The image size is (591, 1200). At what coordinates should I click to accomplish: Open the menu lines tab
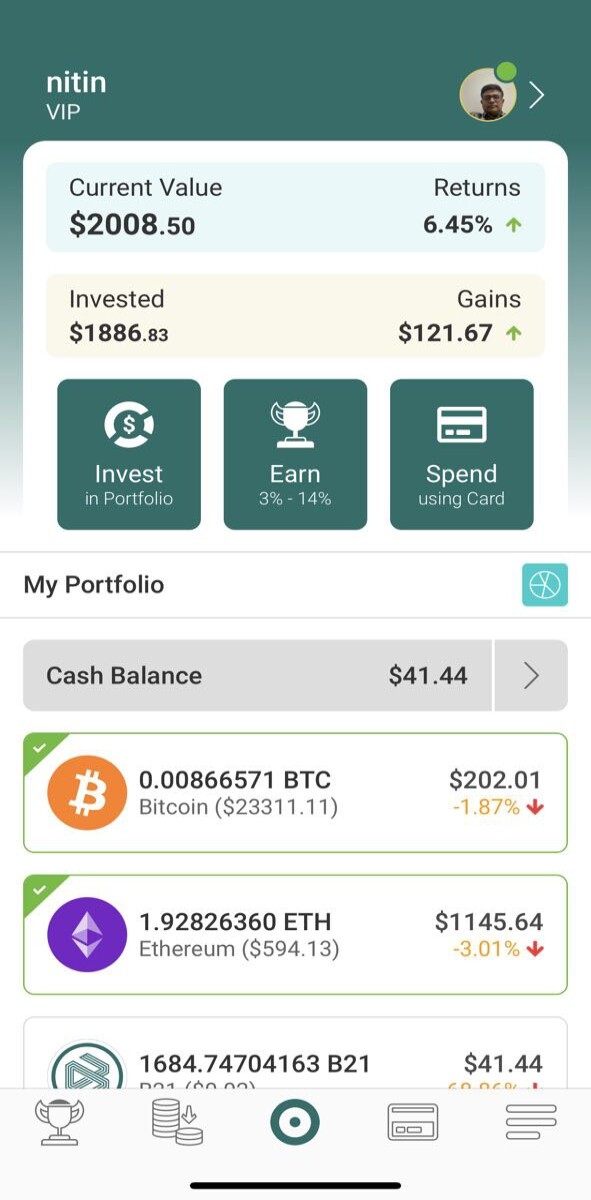coord(531,1122)
